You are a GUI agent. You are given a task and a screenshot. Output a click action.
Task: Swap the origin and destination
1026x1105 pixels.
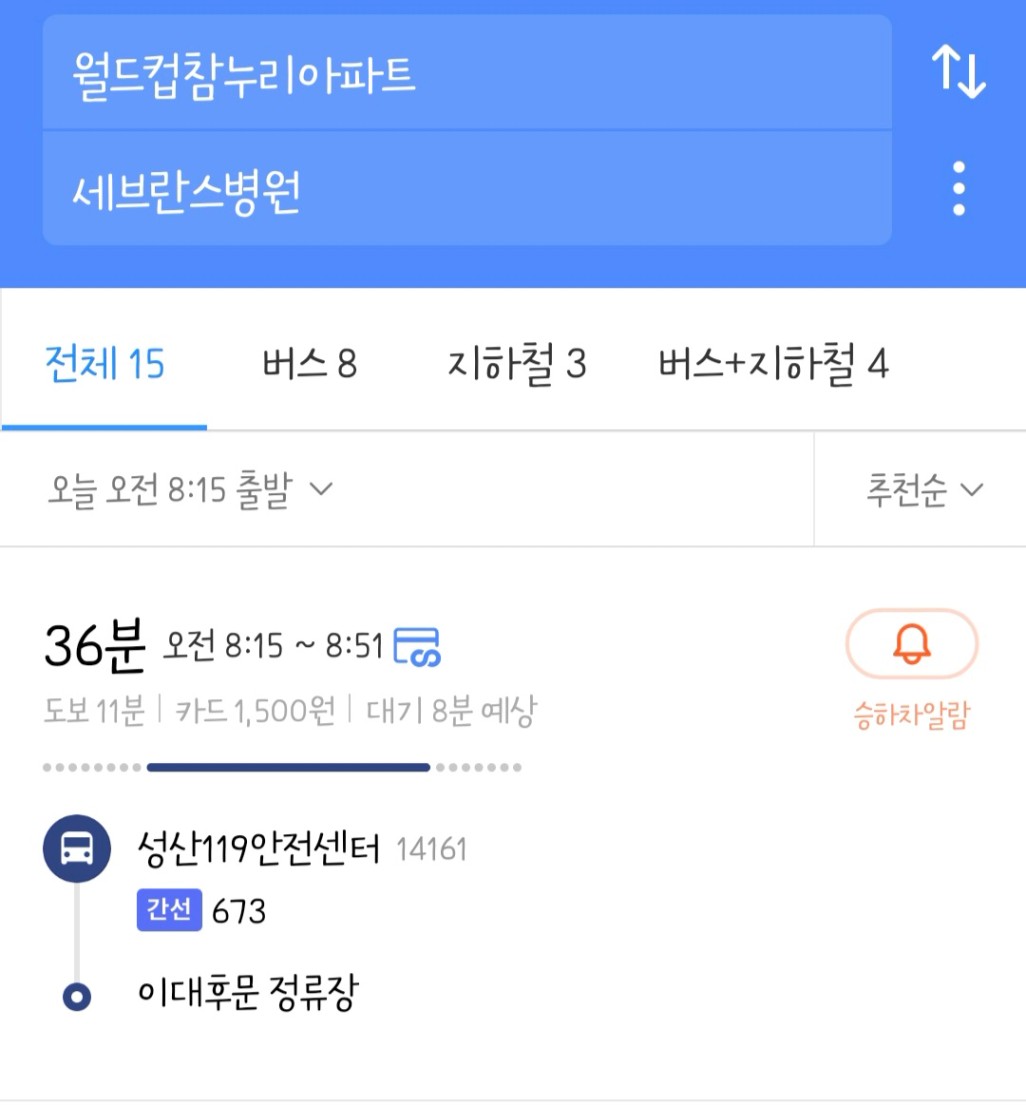click(958, 72)
